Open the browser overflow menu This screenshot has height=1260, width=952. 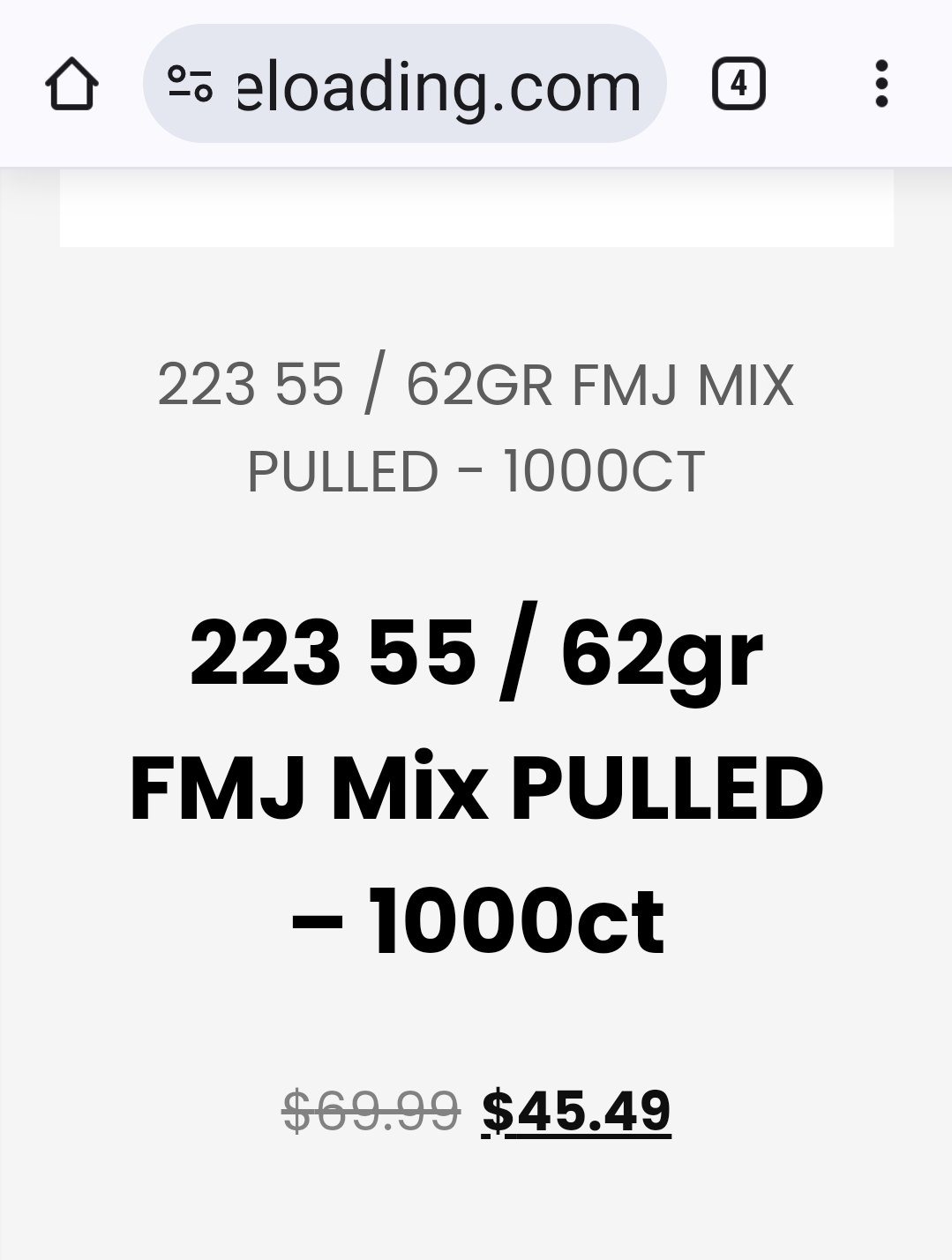881,85
